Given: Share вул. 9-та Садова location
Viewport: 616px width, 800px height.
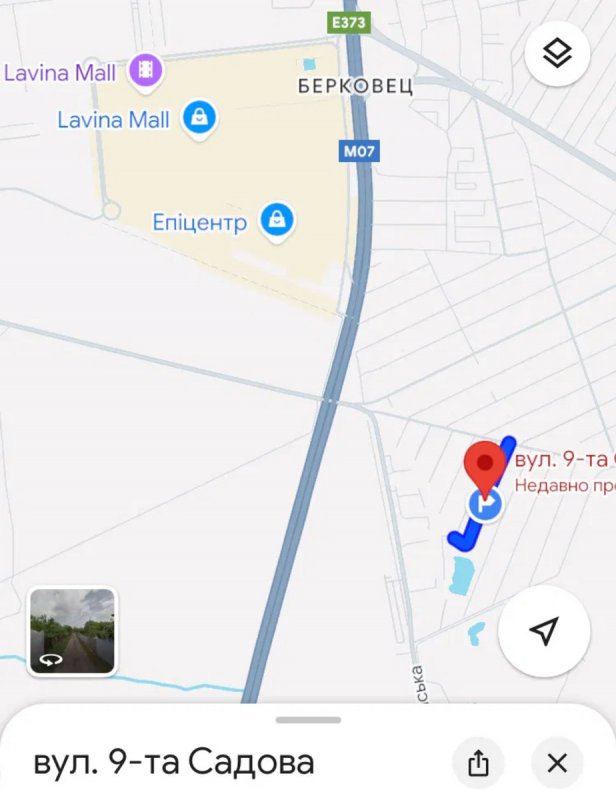Looking at the screenshot, I should pos(478,763).
